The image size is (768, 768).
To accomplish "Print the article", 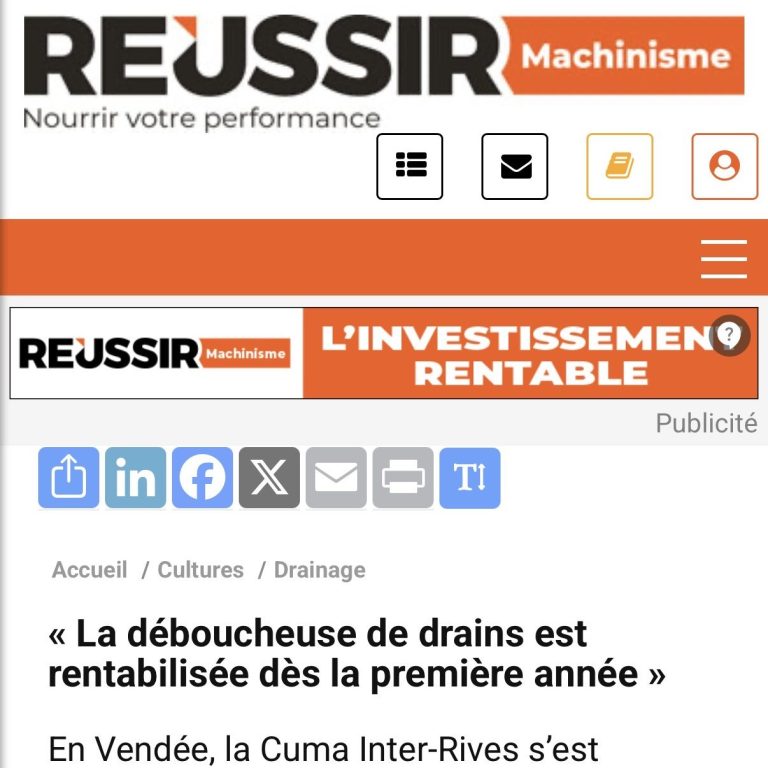I will click(403, 478).
